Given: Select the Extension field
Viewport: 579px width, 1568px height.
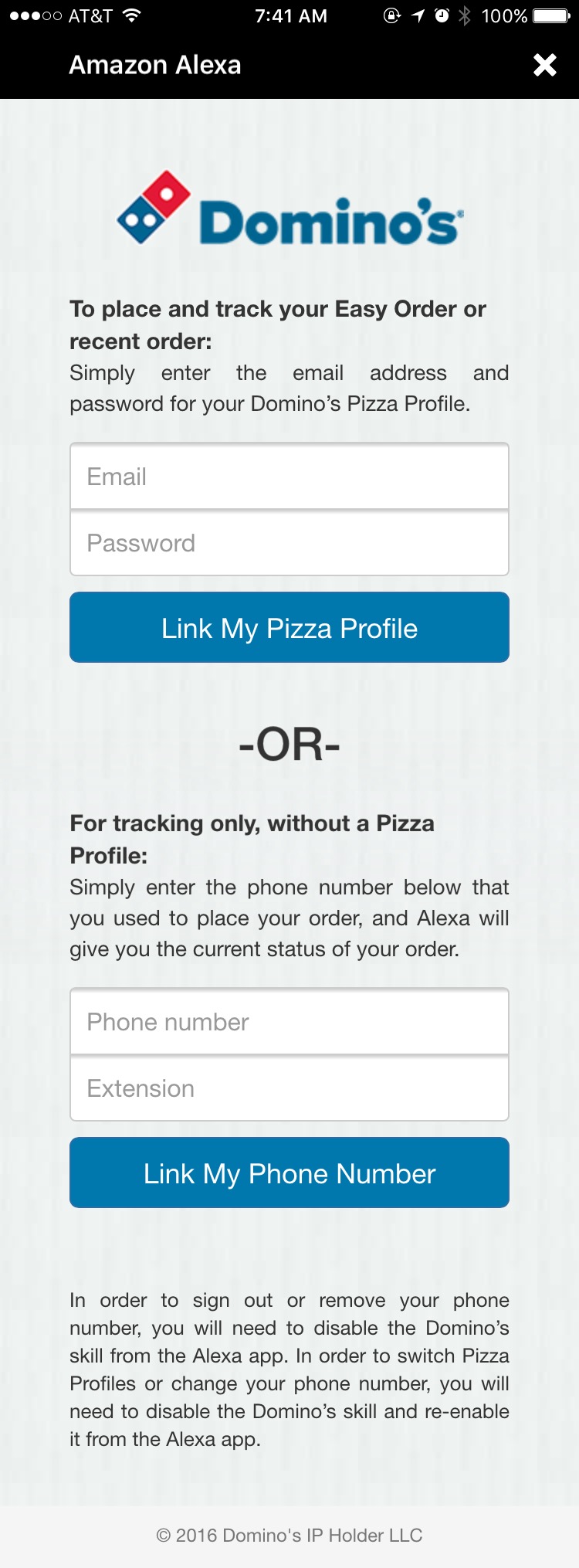Looking at the screenshot, I should point(289,1088).
